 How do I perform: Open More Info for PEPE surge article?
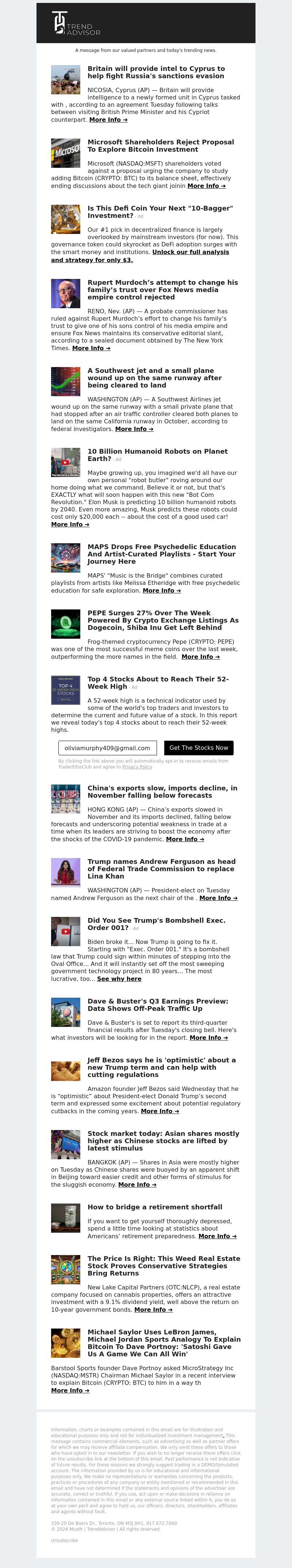(x=200, y=657)
